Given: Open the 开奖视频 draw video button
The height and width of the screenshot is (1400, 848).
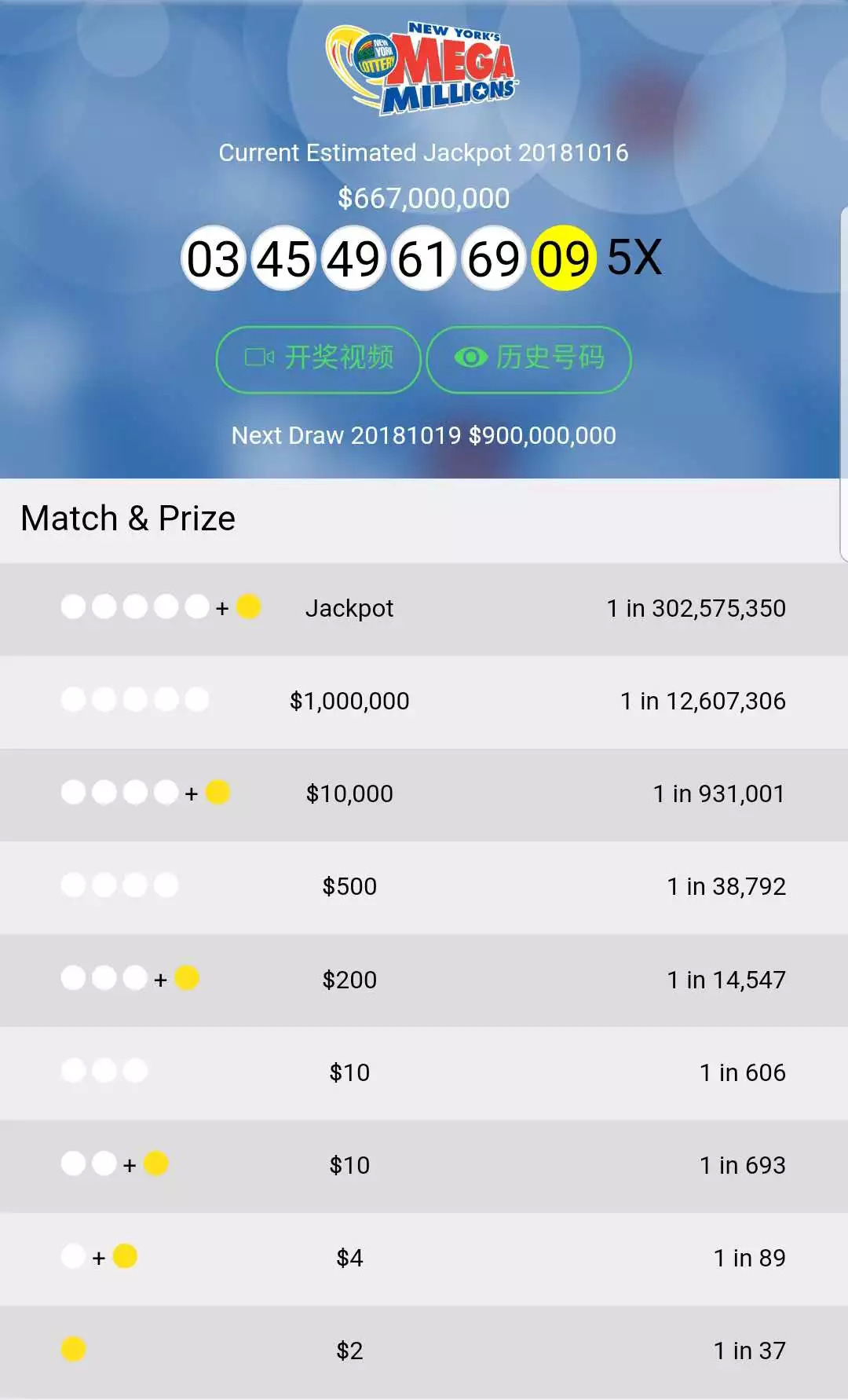Looking at the screenshot, I should [319, 359].
